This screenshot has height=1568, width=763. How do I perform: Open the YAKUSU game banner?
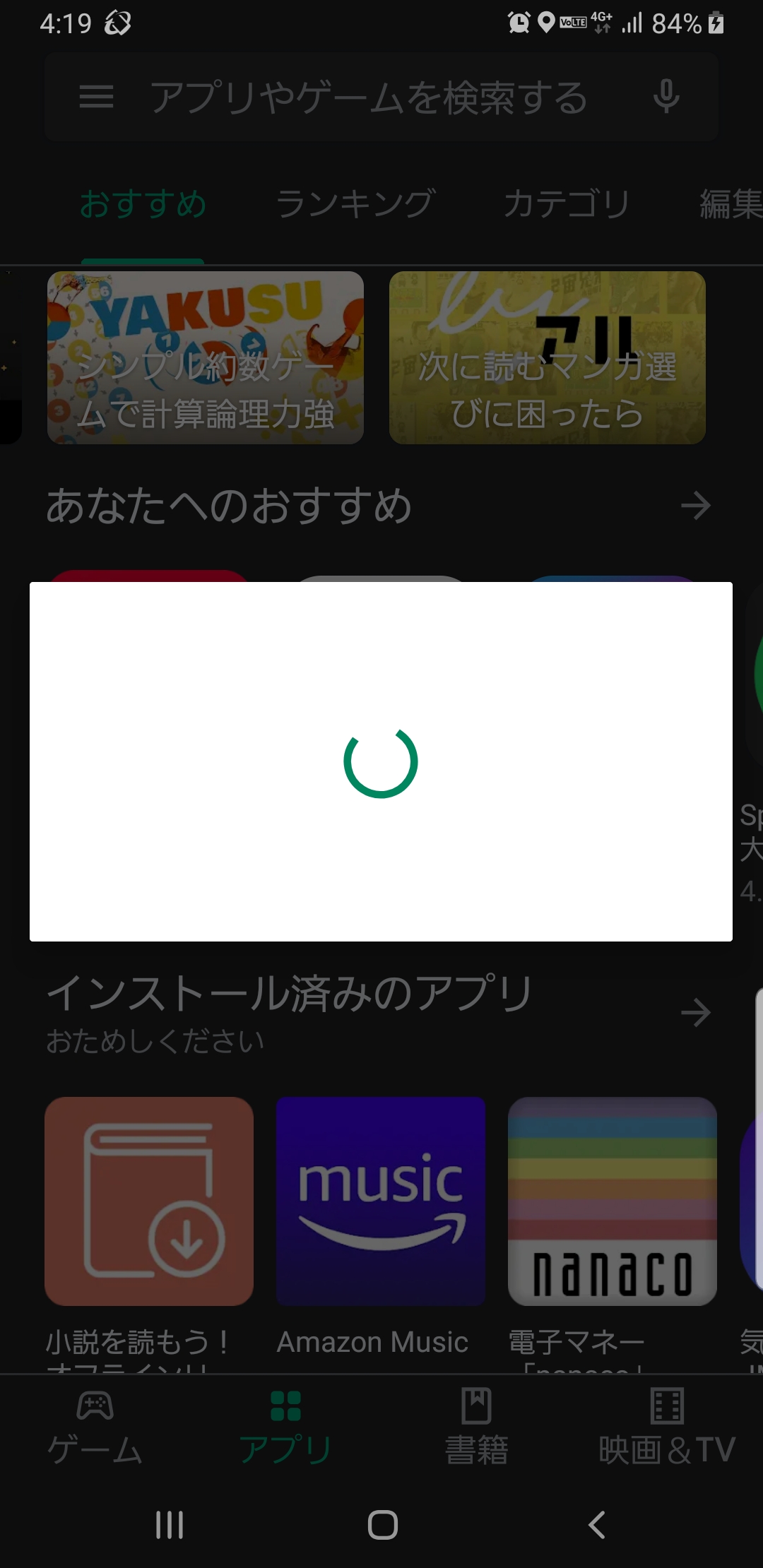pos(206,357)
